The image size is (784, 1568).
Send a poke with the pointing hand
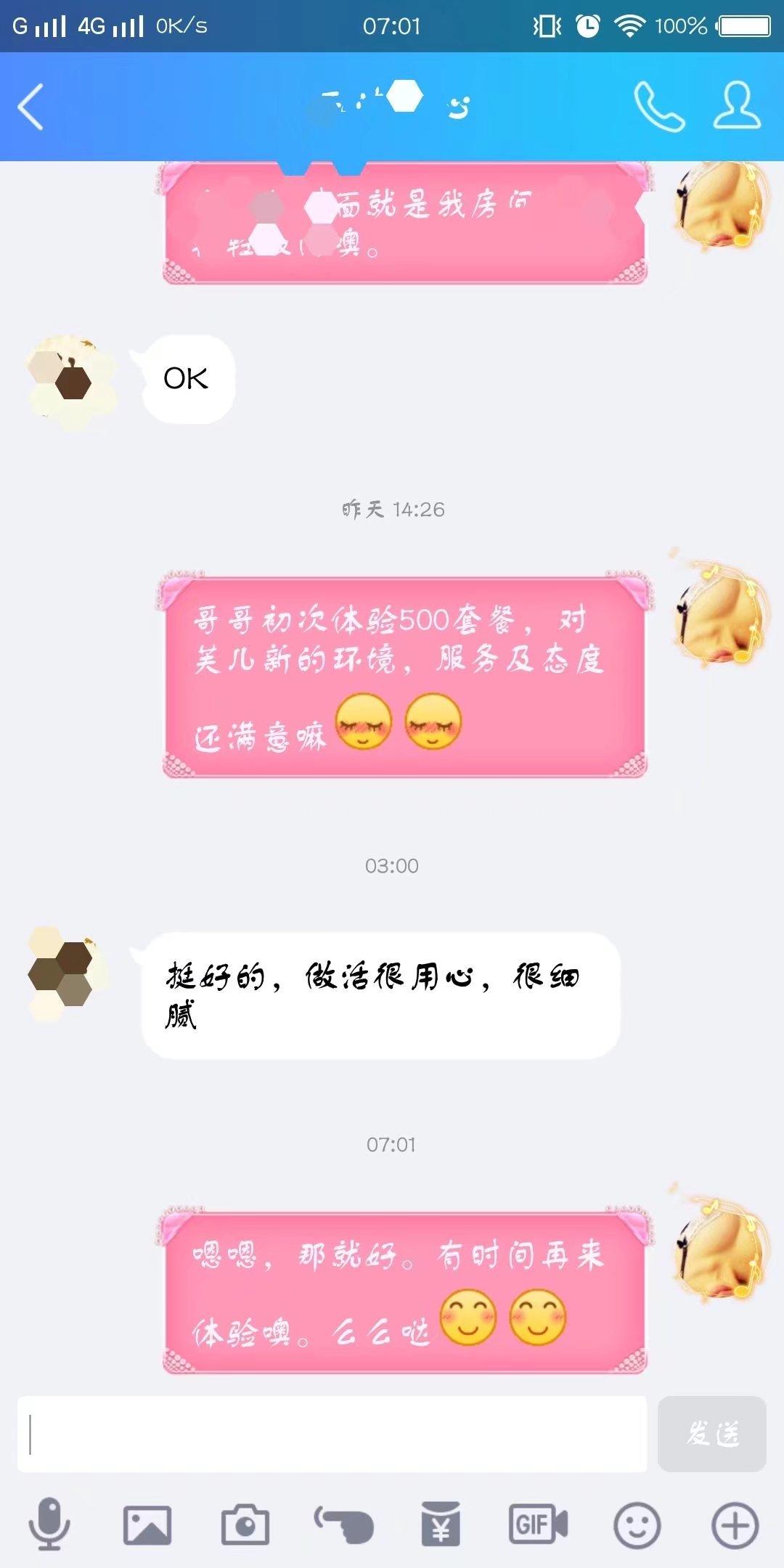tap(343, 1524)
